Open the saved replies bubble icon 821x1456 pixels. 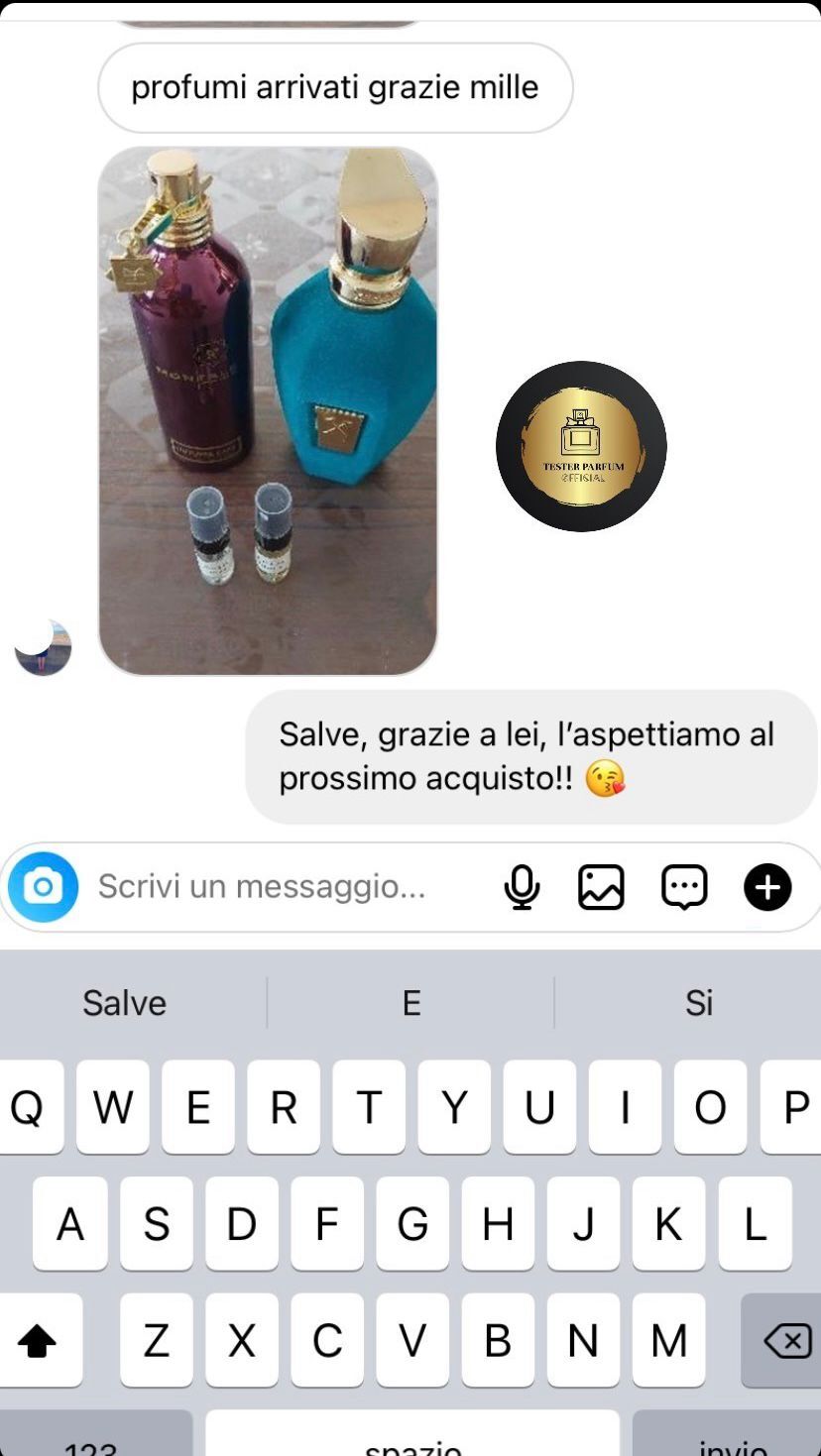684,886
